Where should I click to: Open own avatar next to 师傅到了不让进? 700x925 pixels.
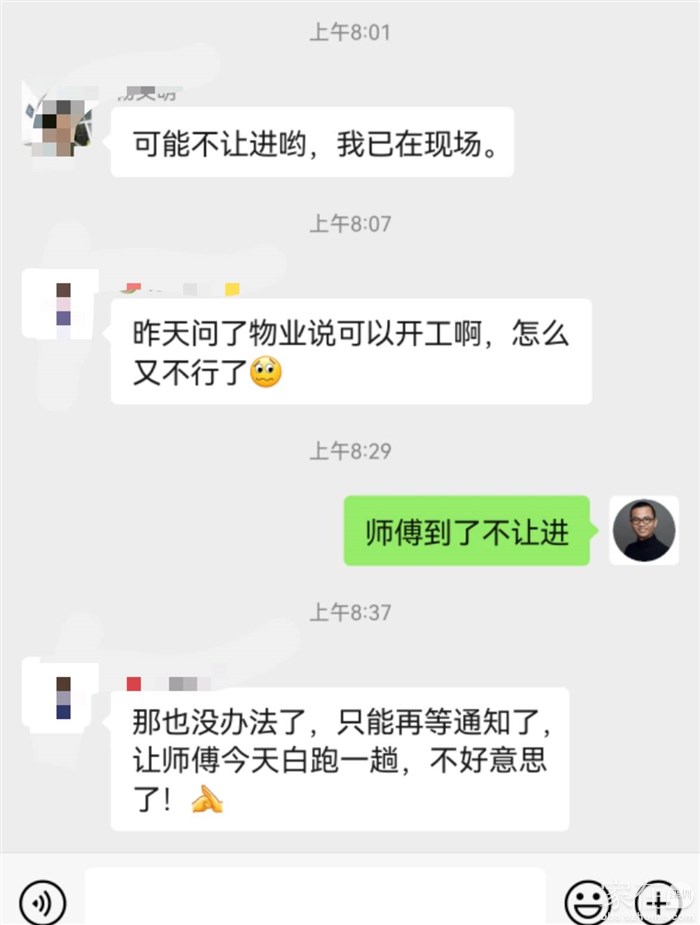tap(644, 529)
